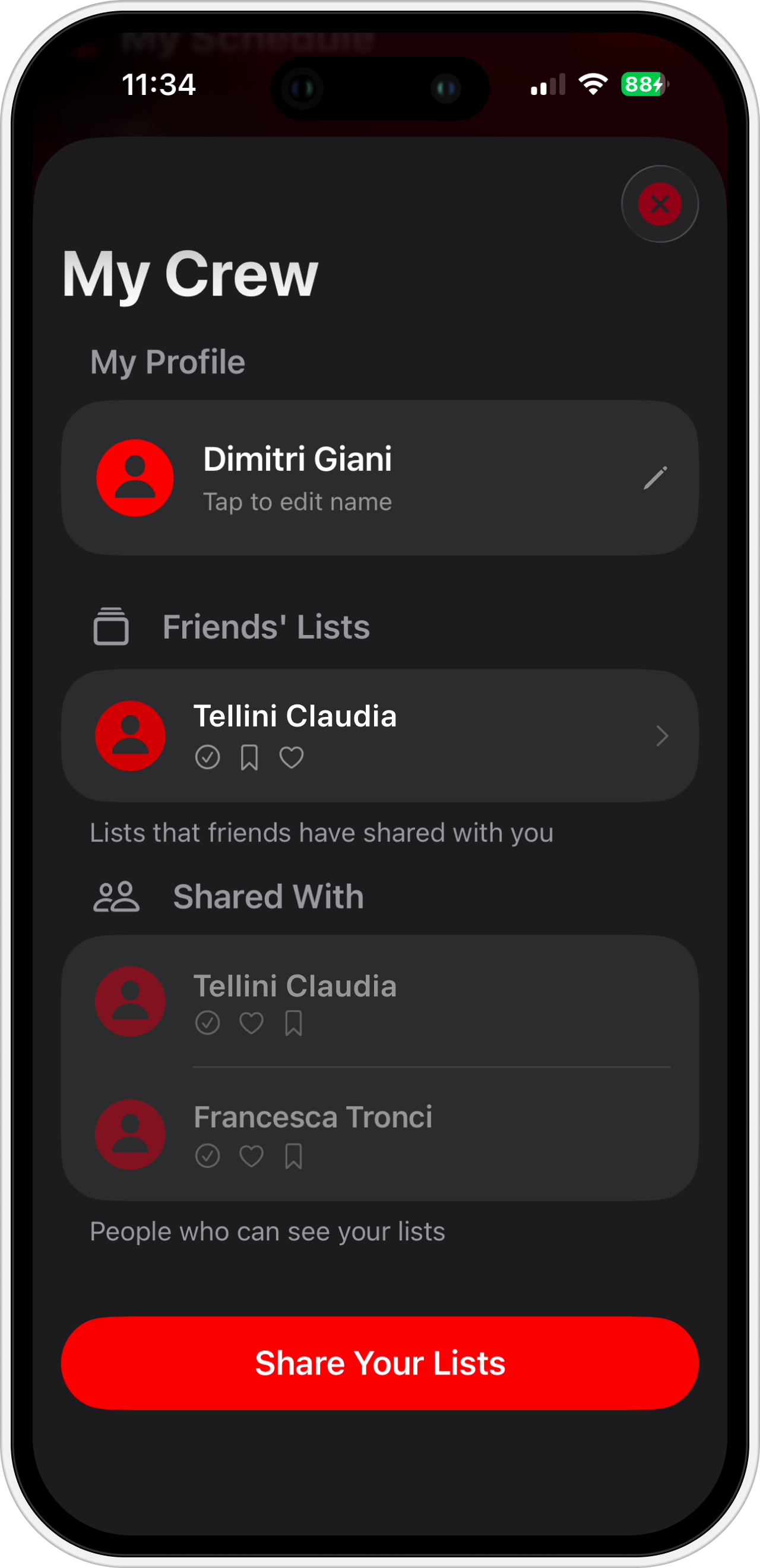Select Francesca Tronci under Shared With
Screen dimensions: 760x1568
[379, 1134]
